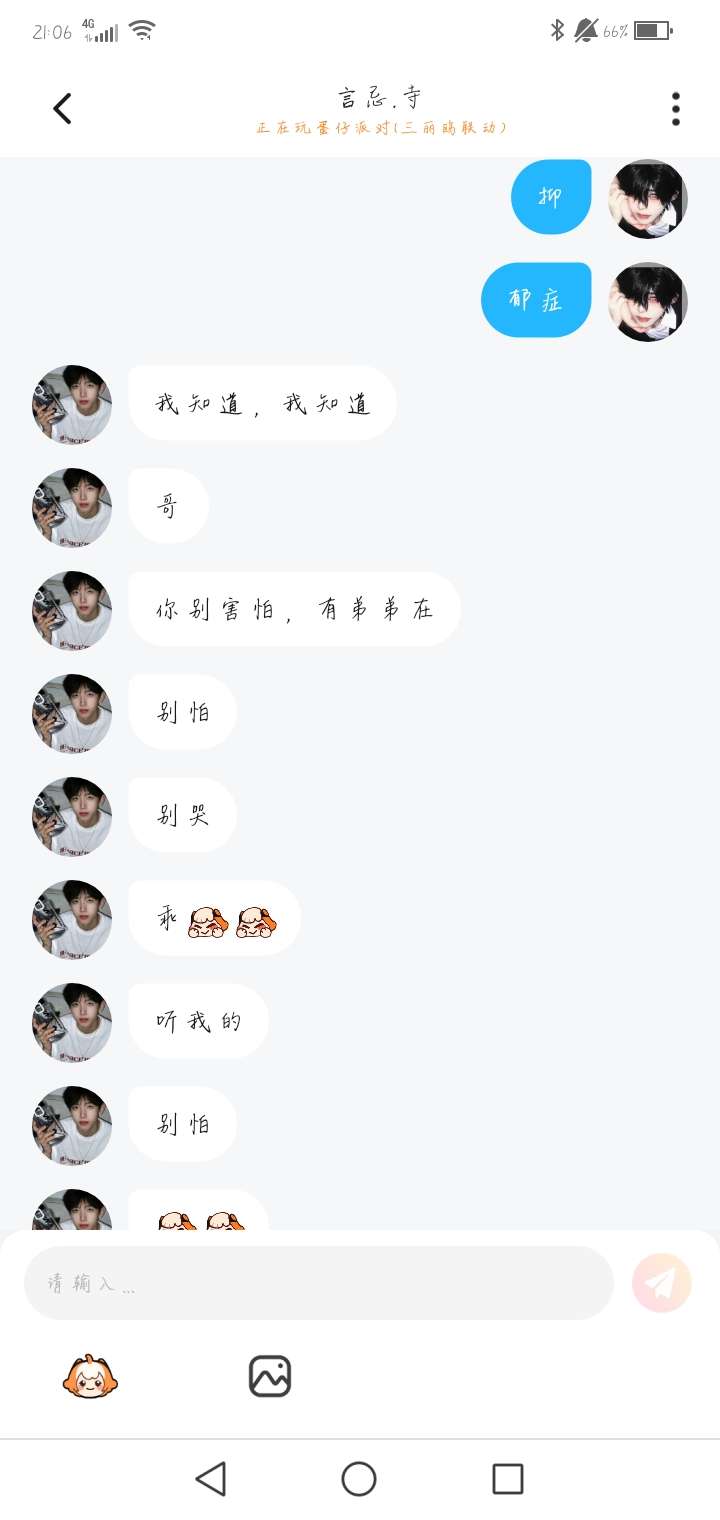Image resolution: width=720 pixels, height=1520 pixels.
Task: View my avatar next to 郁症
Action: (x=648, y=302)
